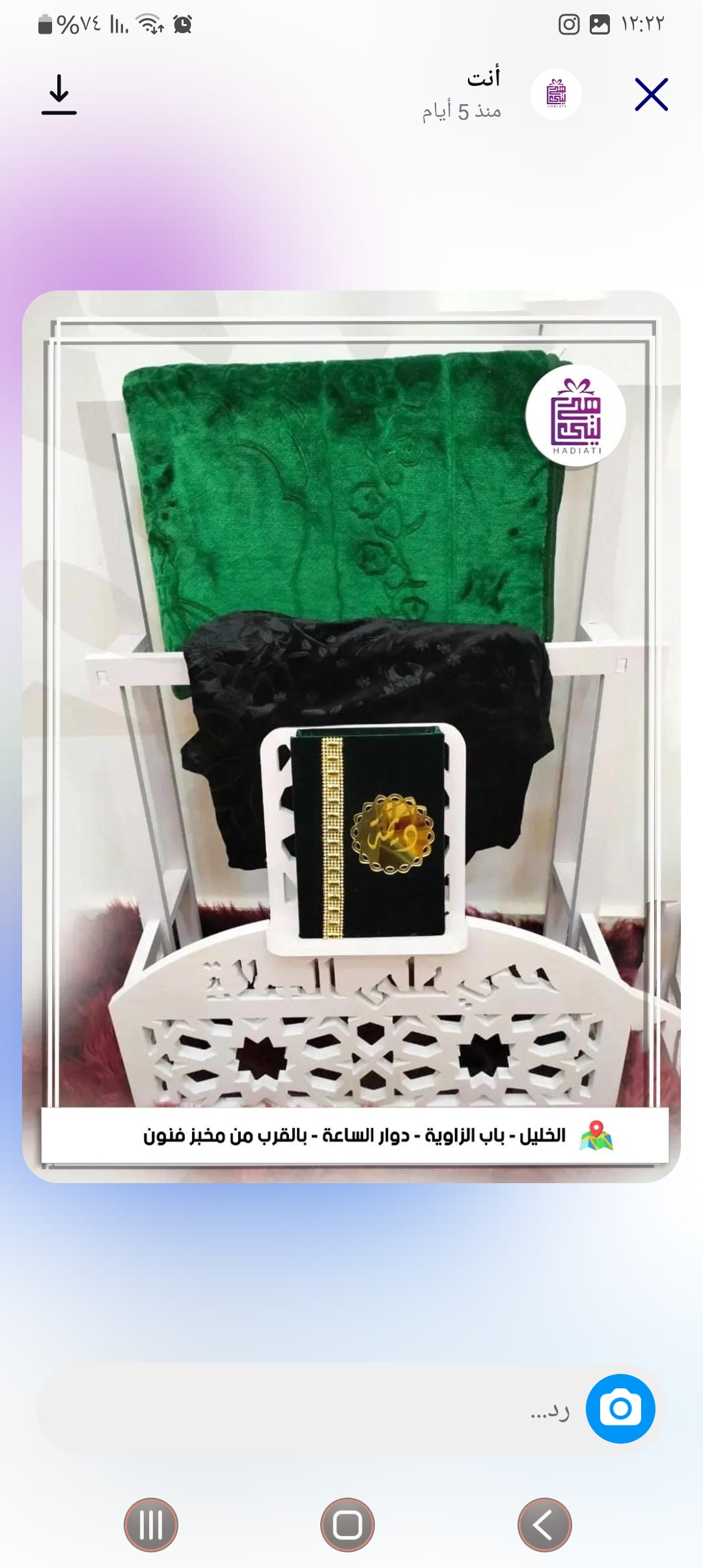Image resolution: width=703 pixels, height=1568 pixels.
Task: Go back with the system back button
Action: (544, 1524)
